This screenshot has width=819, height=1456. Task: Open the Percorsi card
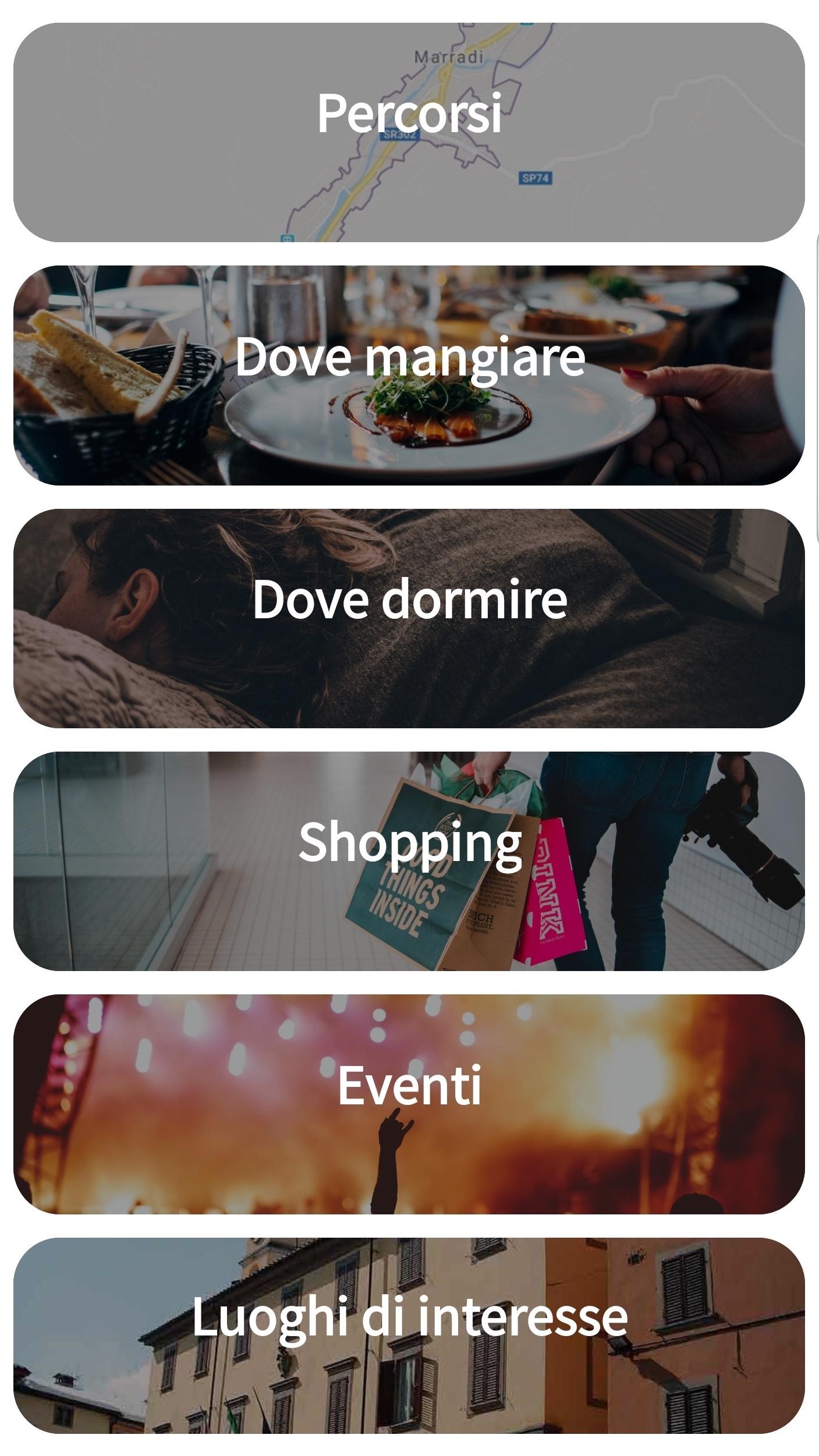click(x=409, y=132)
